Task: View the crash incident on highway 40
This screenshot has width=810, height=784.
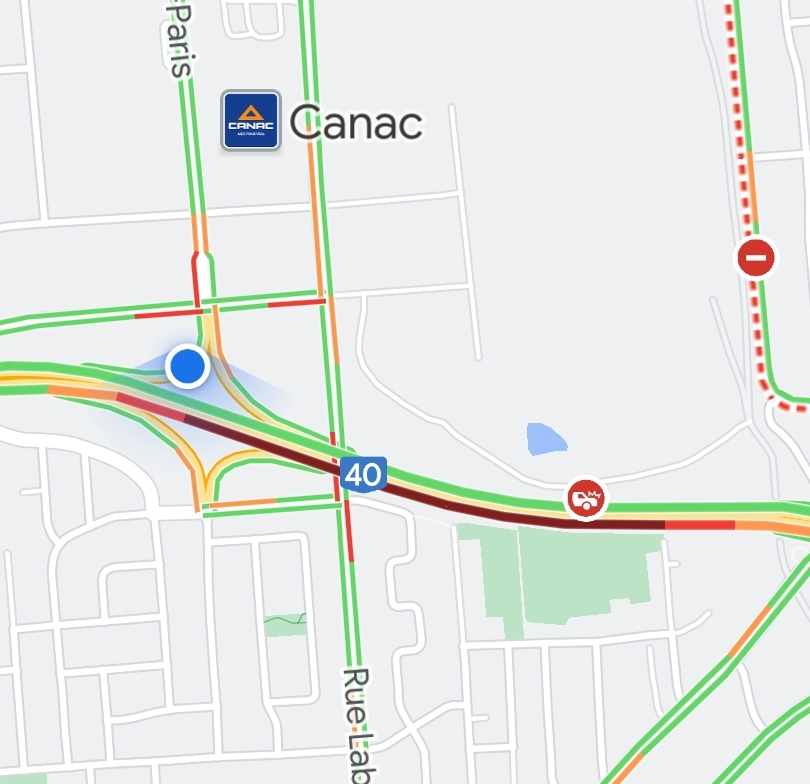Action: 585,498
